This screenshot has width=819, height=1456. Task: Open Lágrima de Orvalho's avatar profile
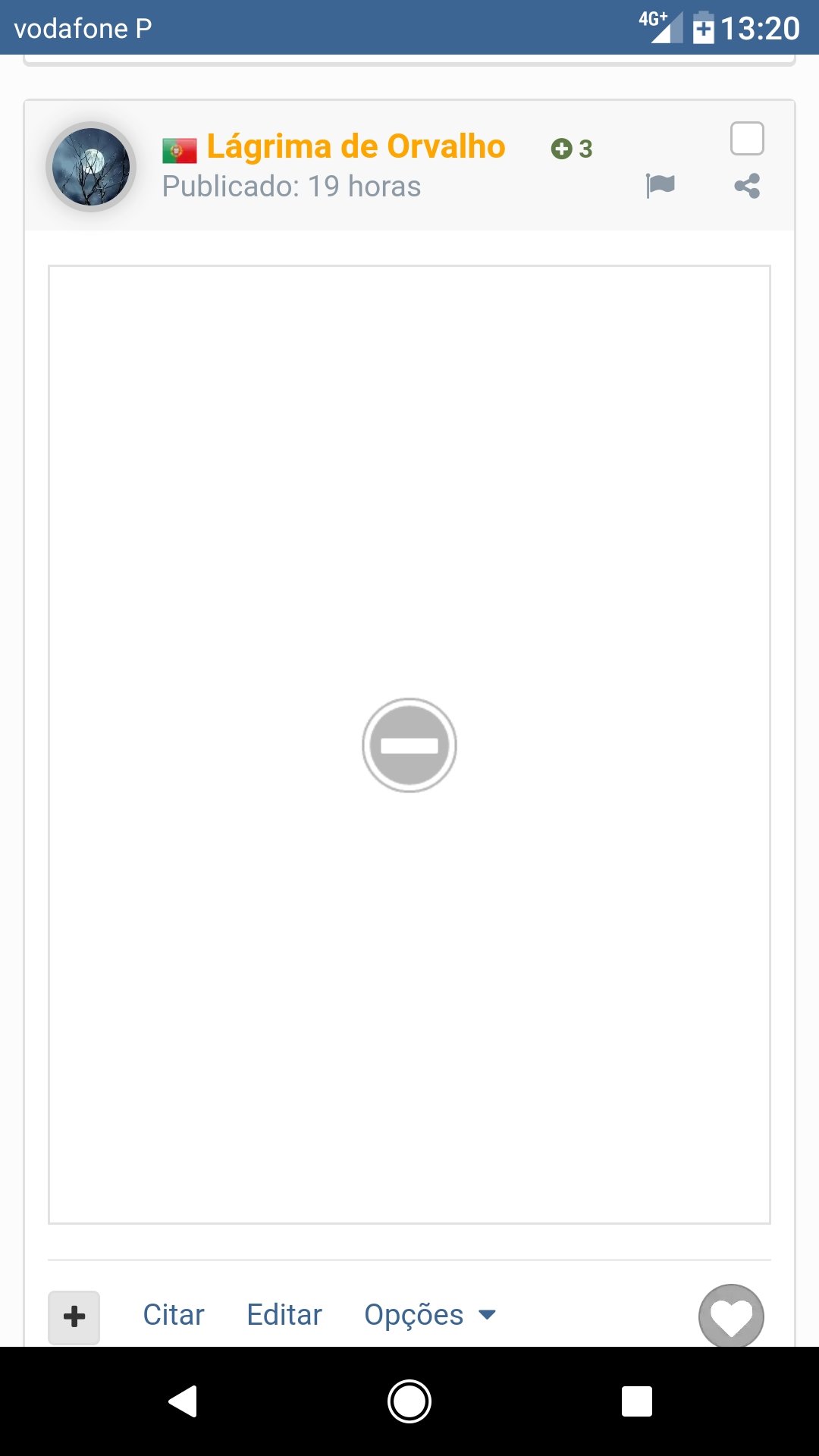91,167
